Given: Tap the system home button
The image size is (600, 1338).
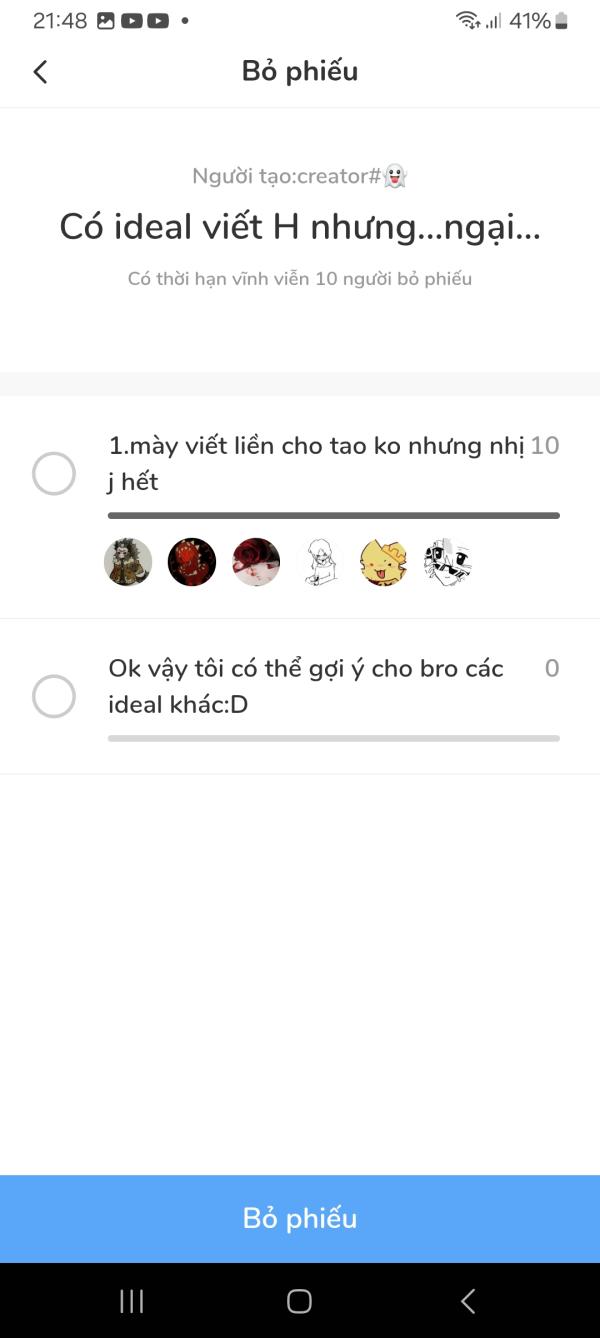Looking at the screenshot, I should [299, 1301].
